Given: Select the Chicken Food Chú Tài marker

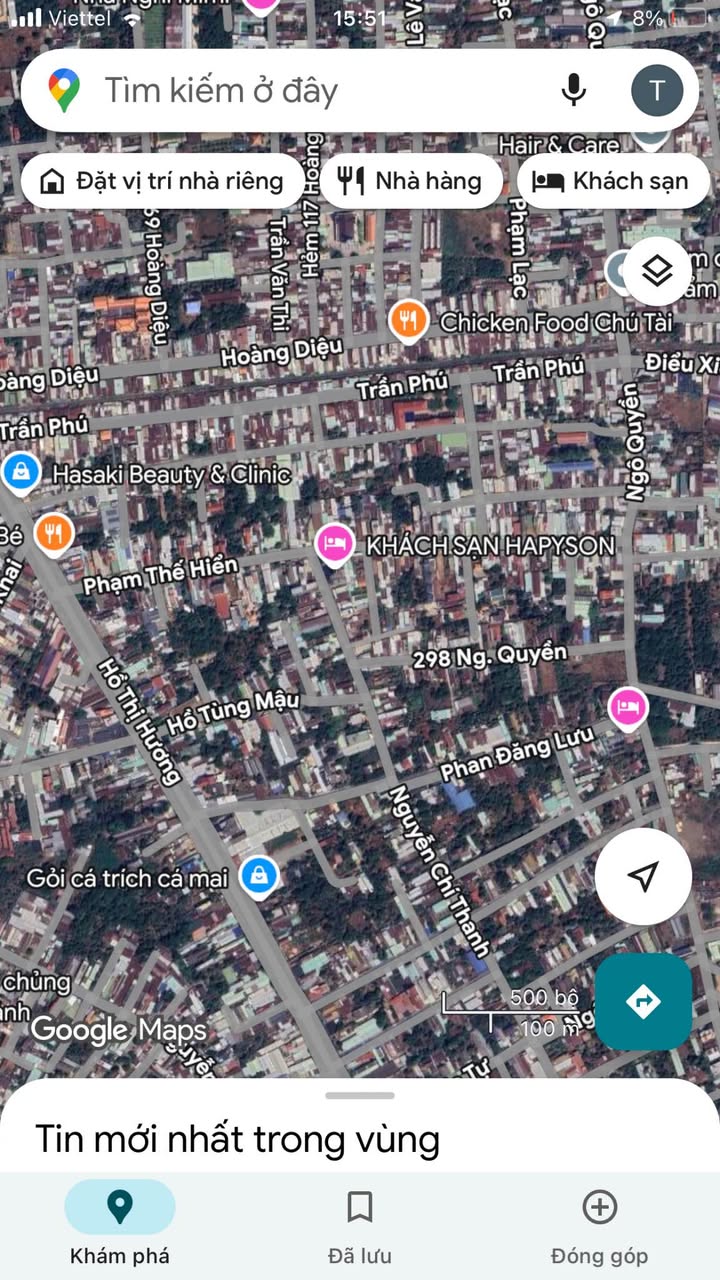Looking at the screenshot, I should [408, 321].
